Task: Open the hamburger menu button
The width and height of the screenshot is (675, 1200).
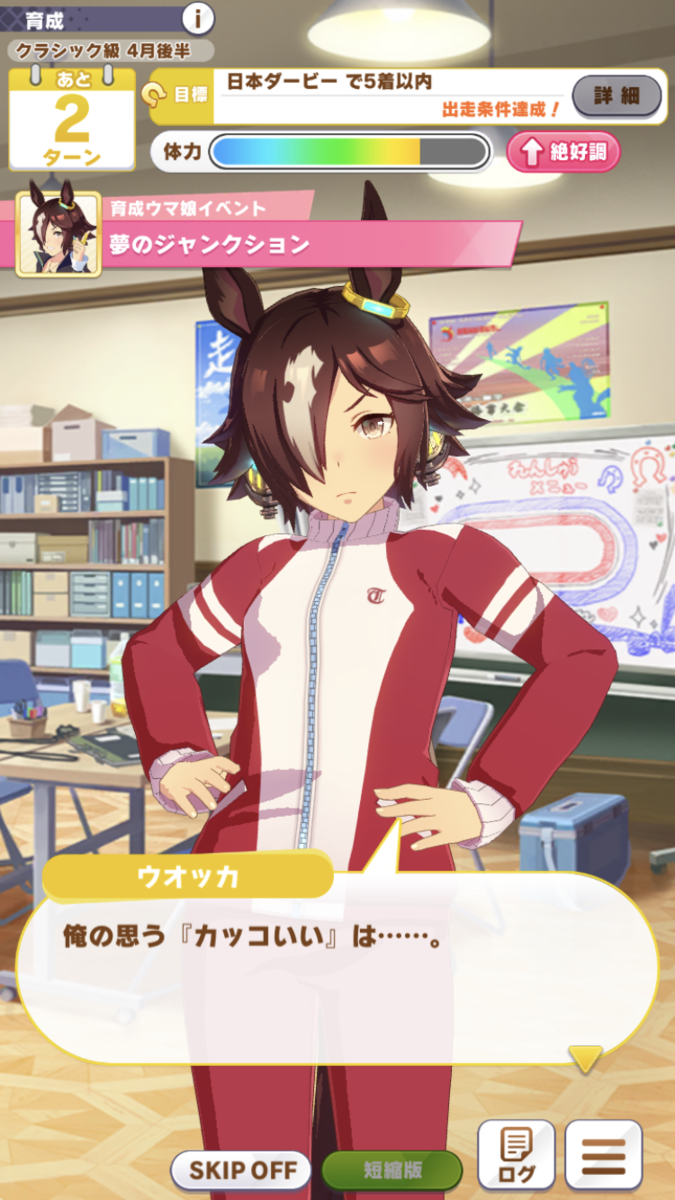Action: 603,1155
